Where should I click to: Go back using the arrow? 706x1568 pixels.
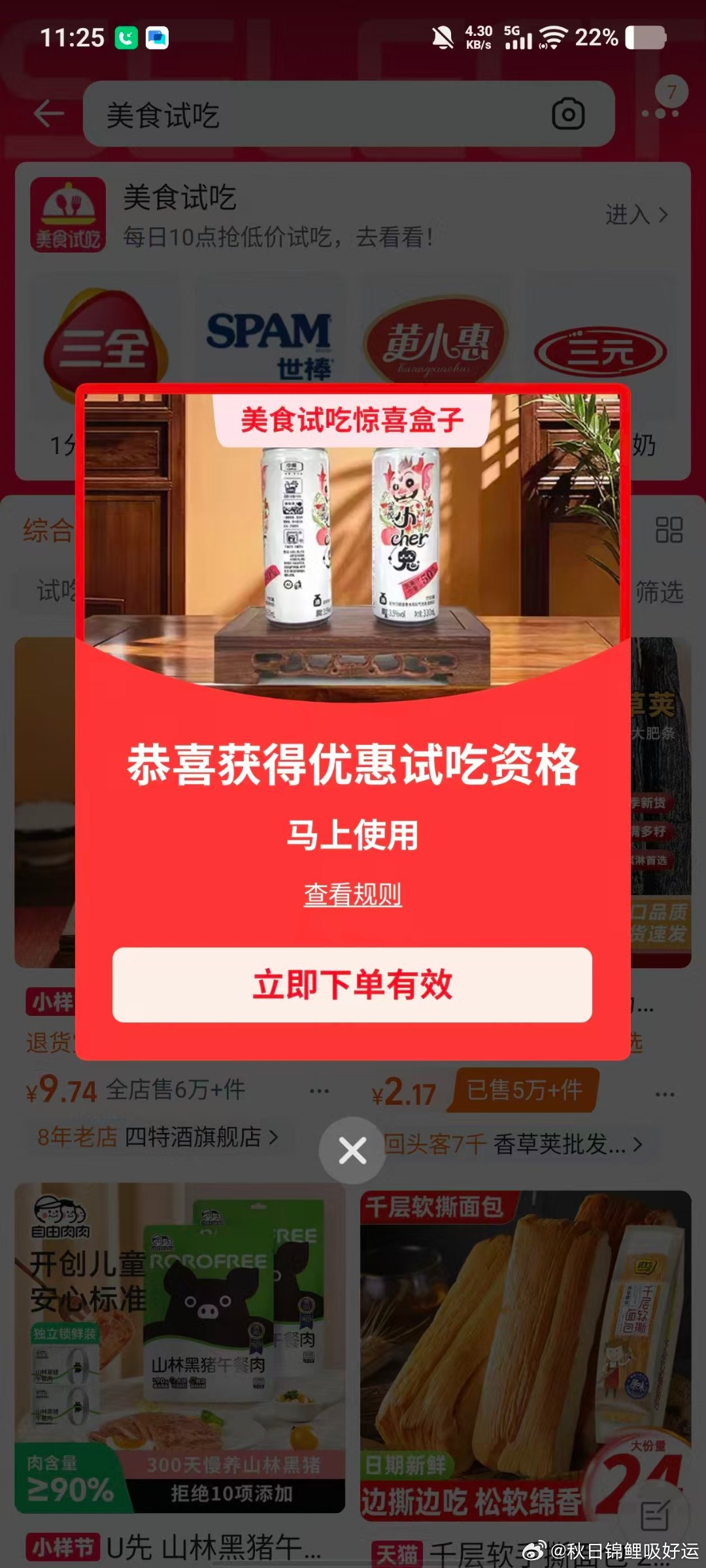pyautogui.click(x=49, y=114)
